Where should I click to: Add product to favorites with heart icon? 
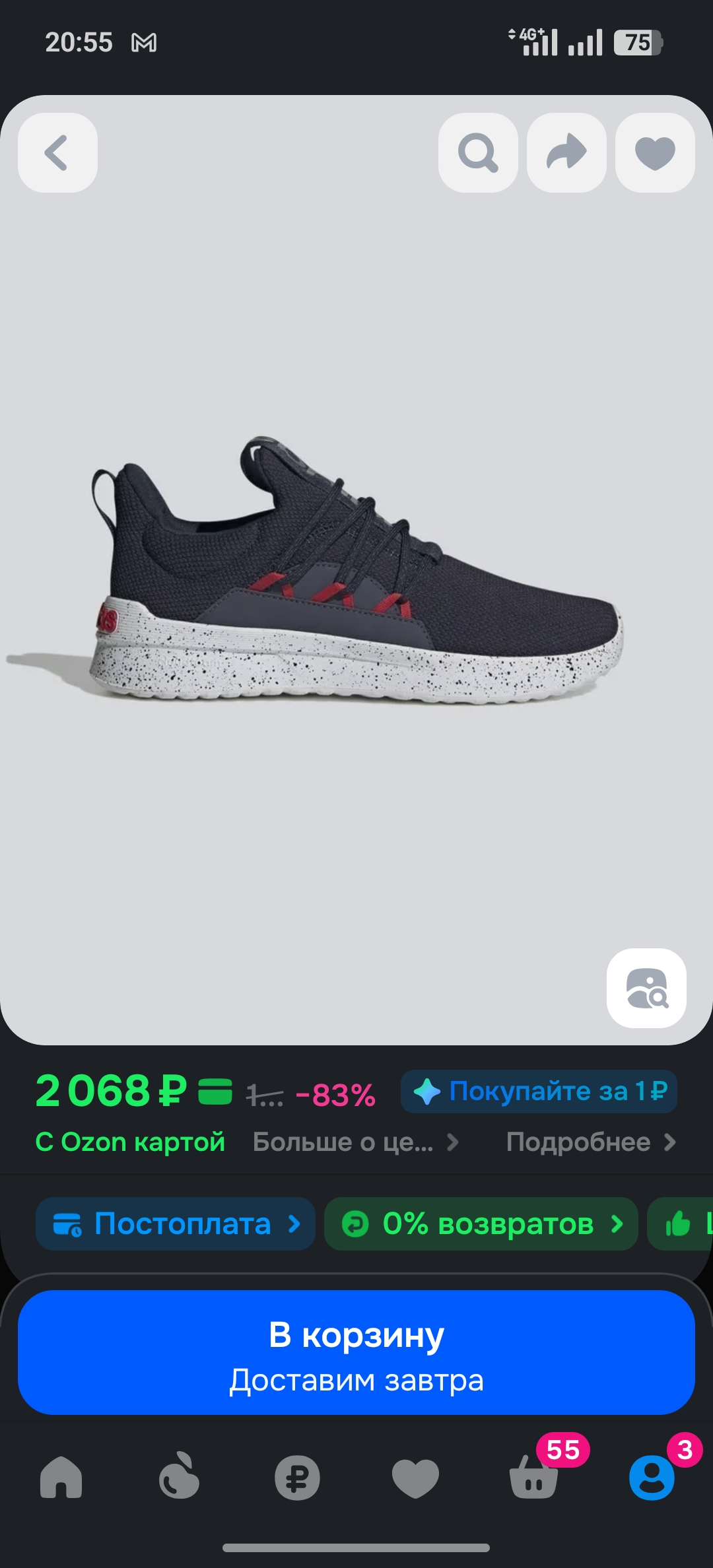point(654,152)
